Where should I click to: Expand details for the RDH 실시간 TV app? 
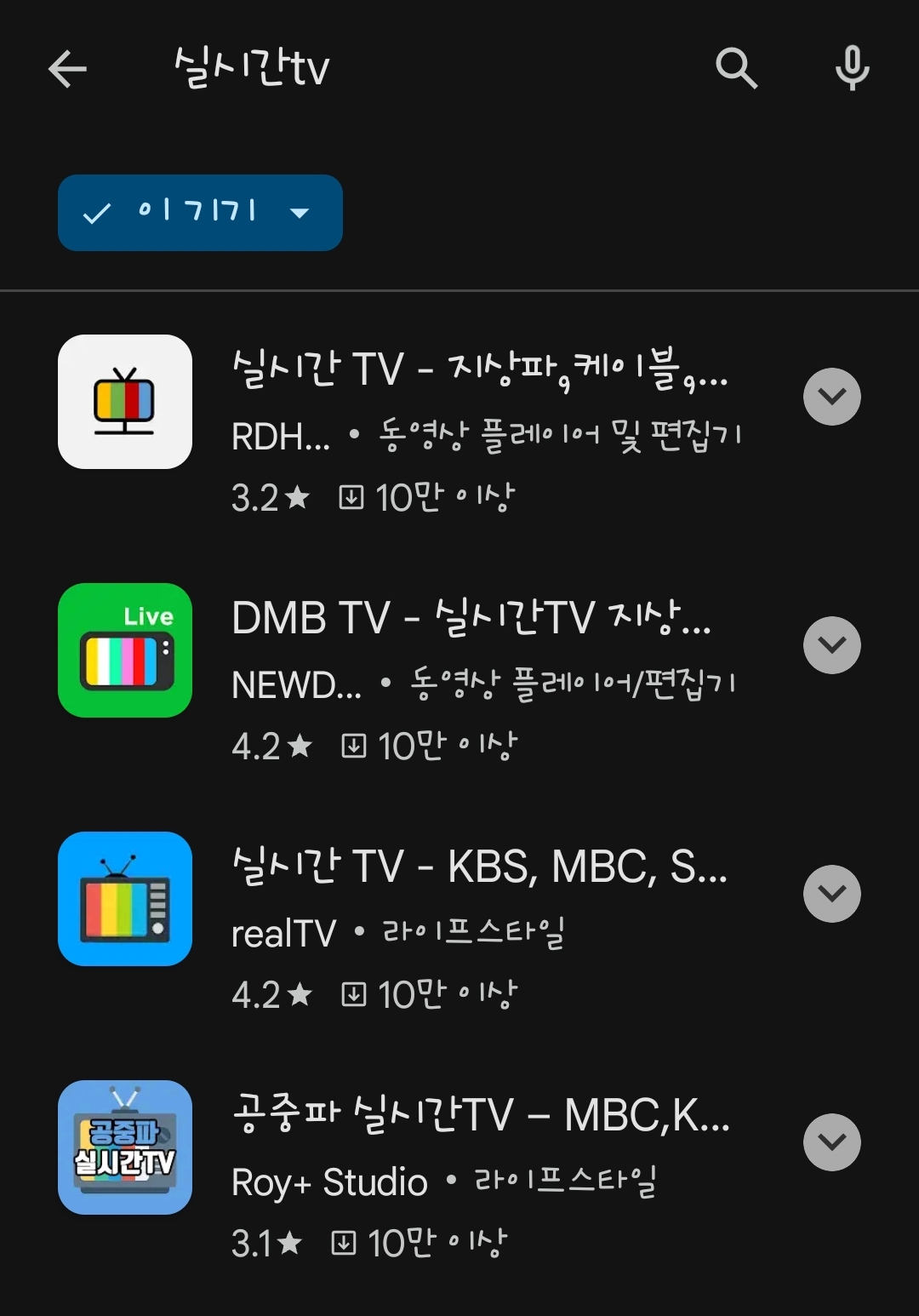[832, 397]
